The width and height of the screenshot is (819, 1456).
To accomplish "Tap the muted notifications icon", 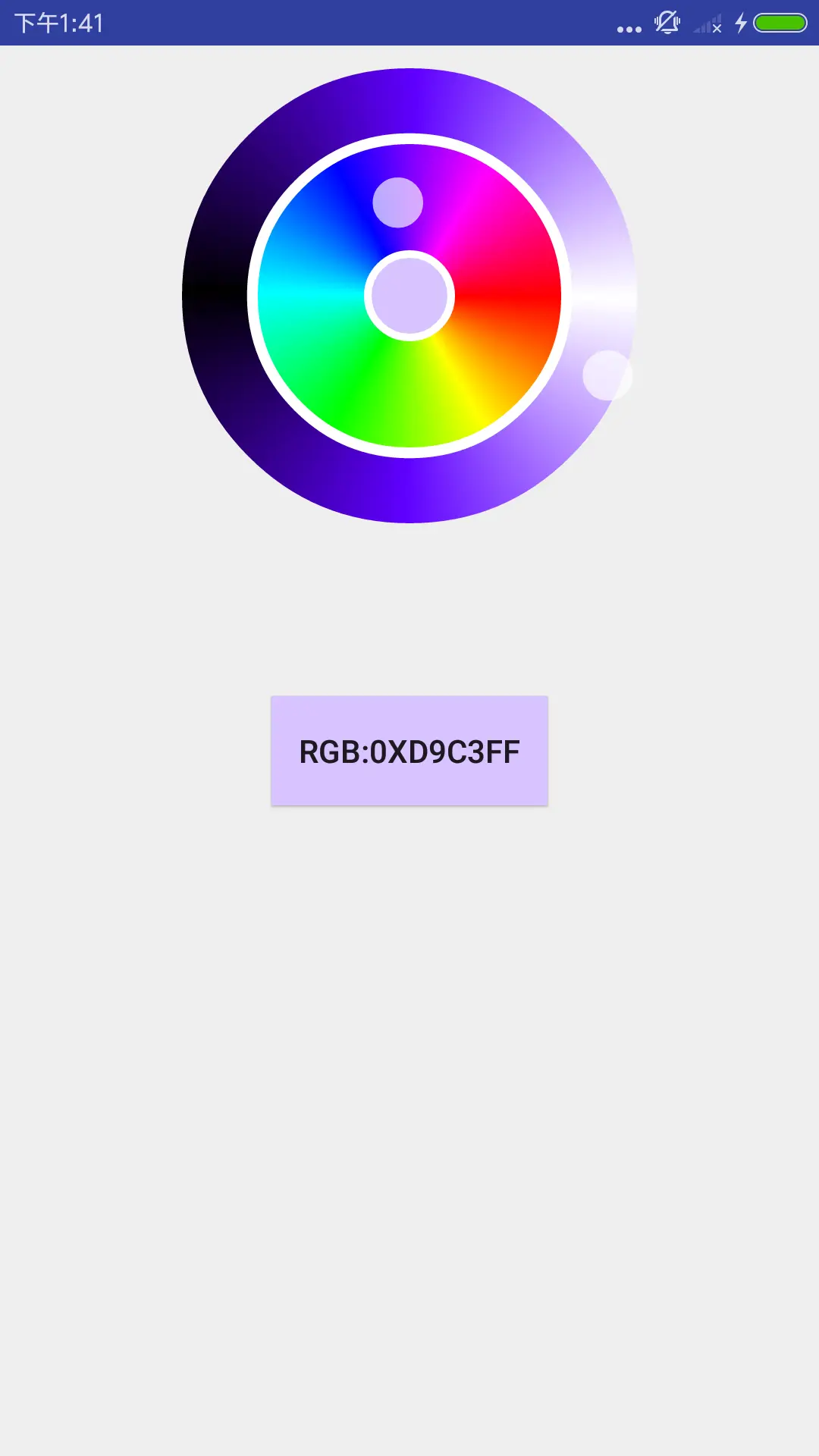I will (x=666, y=23).
